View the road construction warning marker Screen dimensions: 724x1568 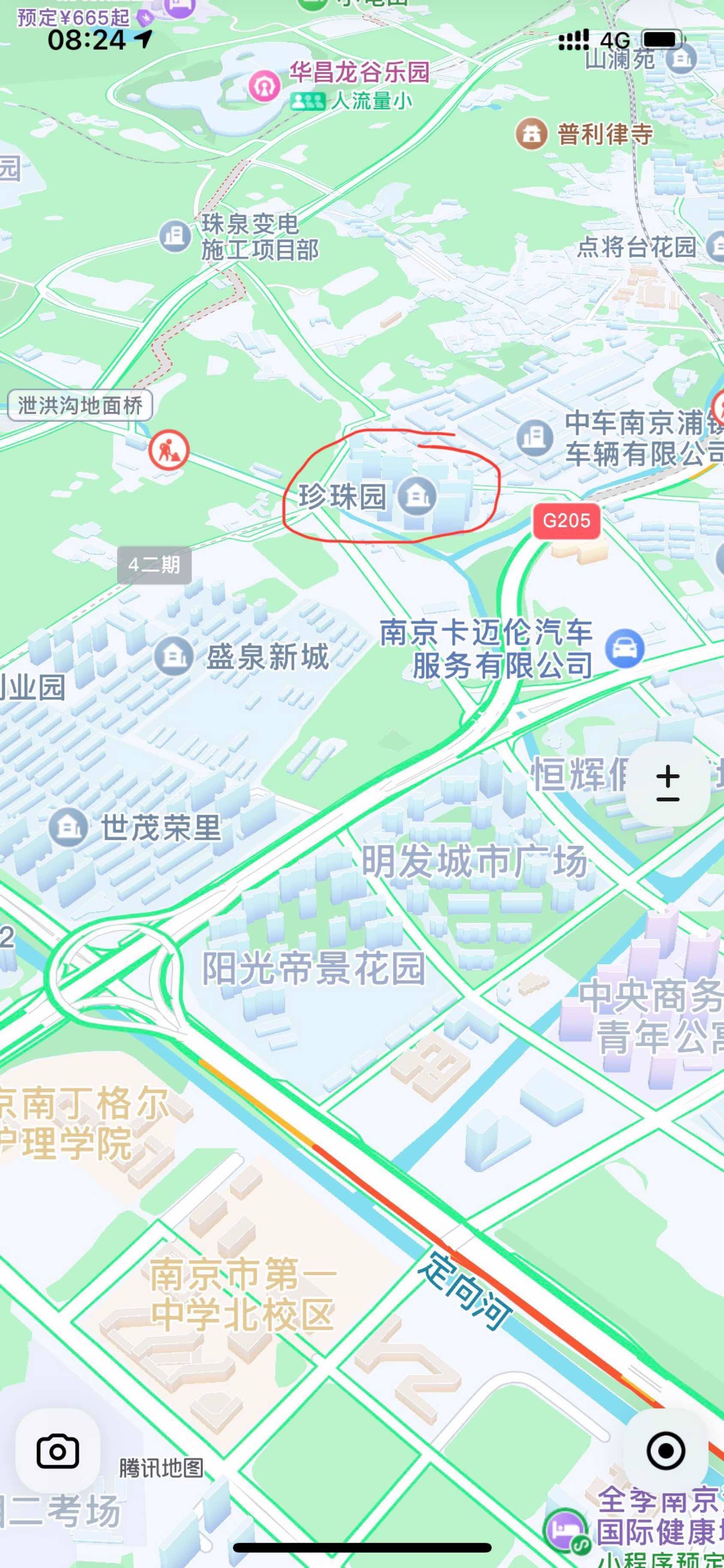tap(169, 450)
